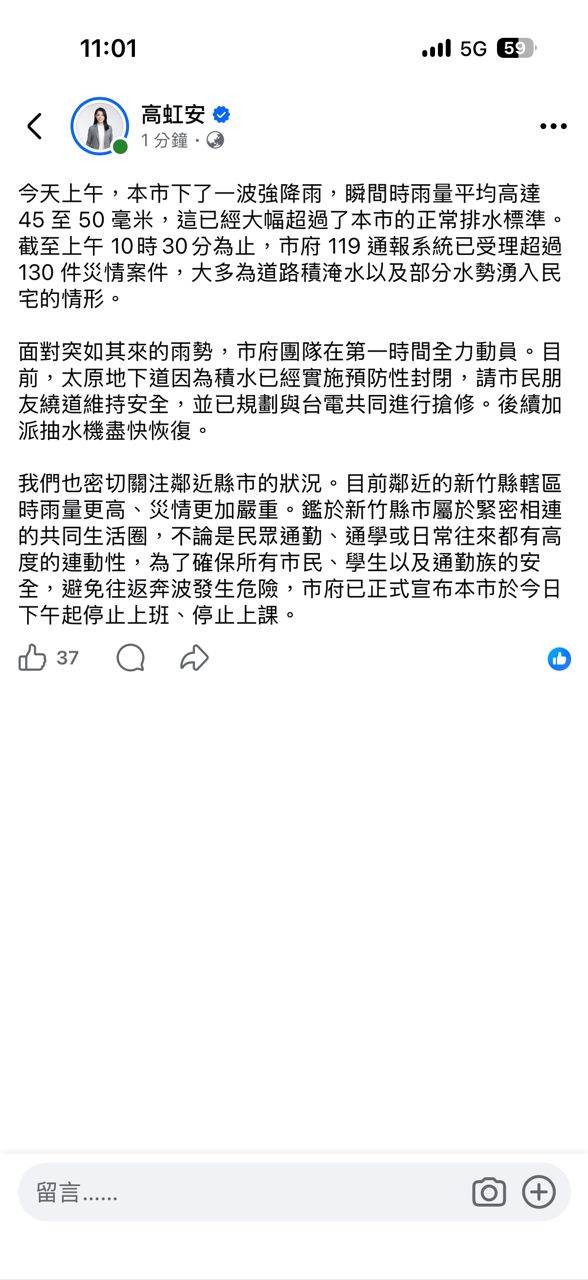
Task: Attach a photo with the camera icon
Action: pos(489,1192)
